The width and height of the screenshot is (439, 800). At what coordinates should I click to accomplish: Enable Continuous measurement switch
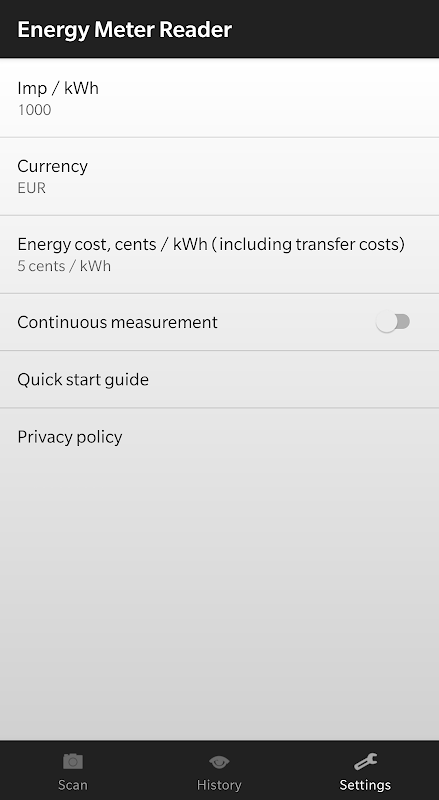tap(393, 322)
